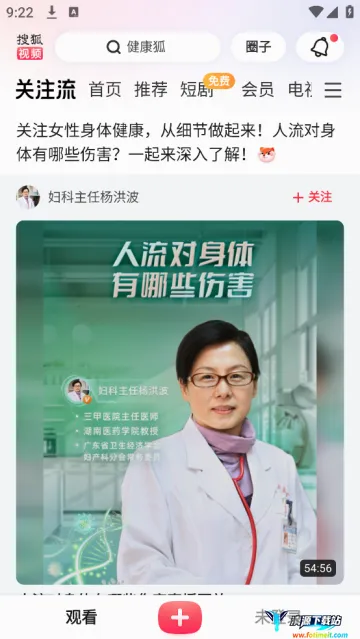Open the 健康狐 search box
The image size is (360, 639).
coord(137,47)
